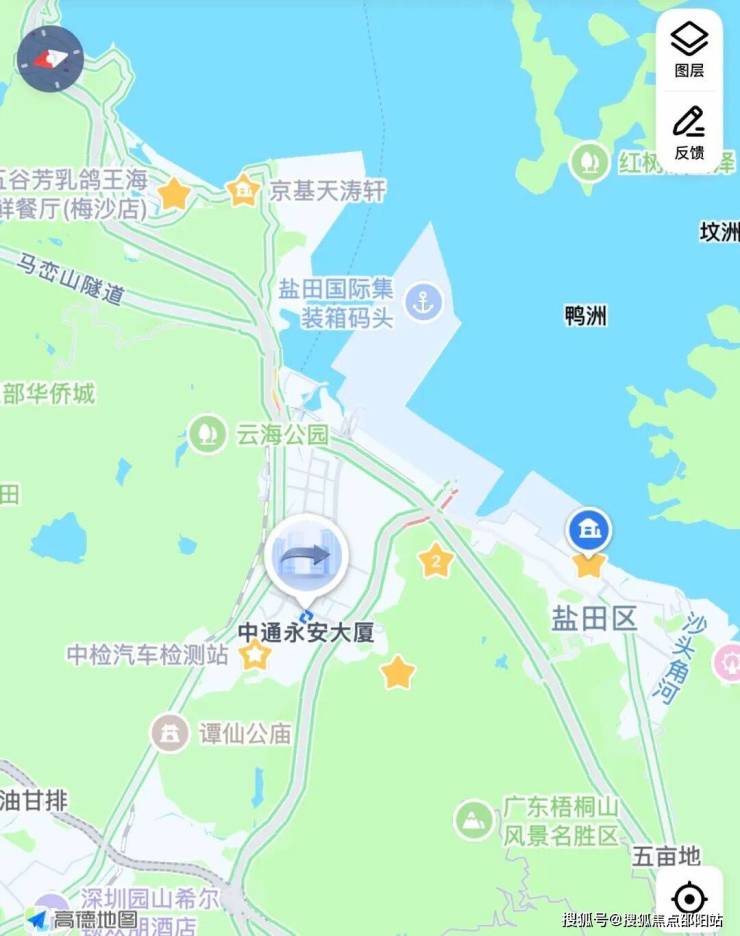740x936 pixels.
Task: Select the 谭仙公庙 temple marker
Action: (x=170, y=733)
